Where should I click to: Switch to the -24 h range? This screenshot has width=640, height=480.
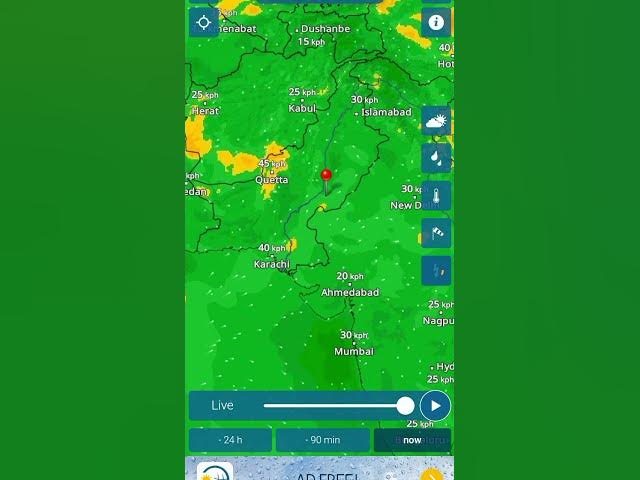(230, 440)
